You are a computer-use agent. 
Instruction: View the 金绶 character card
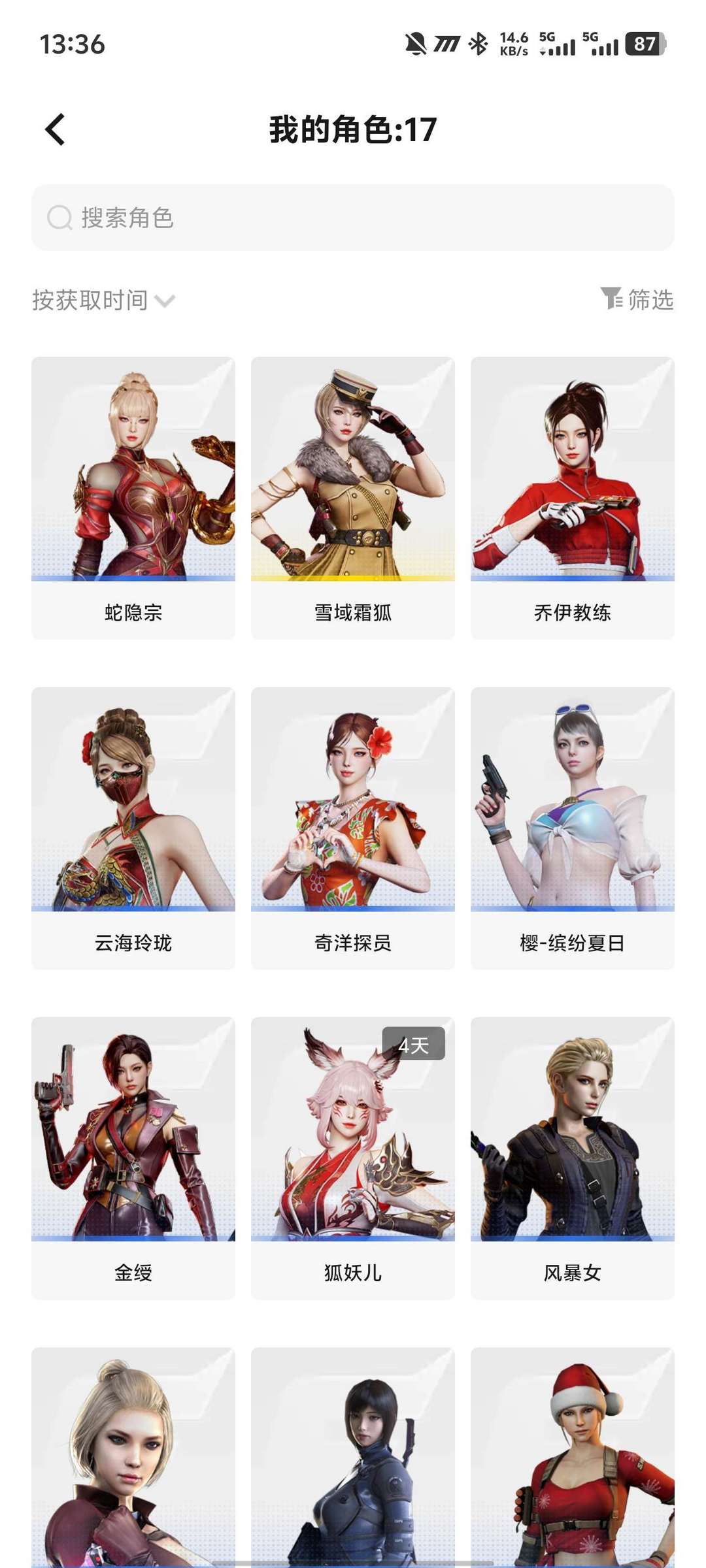pyautogui.click(x=133, y=1158)
